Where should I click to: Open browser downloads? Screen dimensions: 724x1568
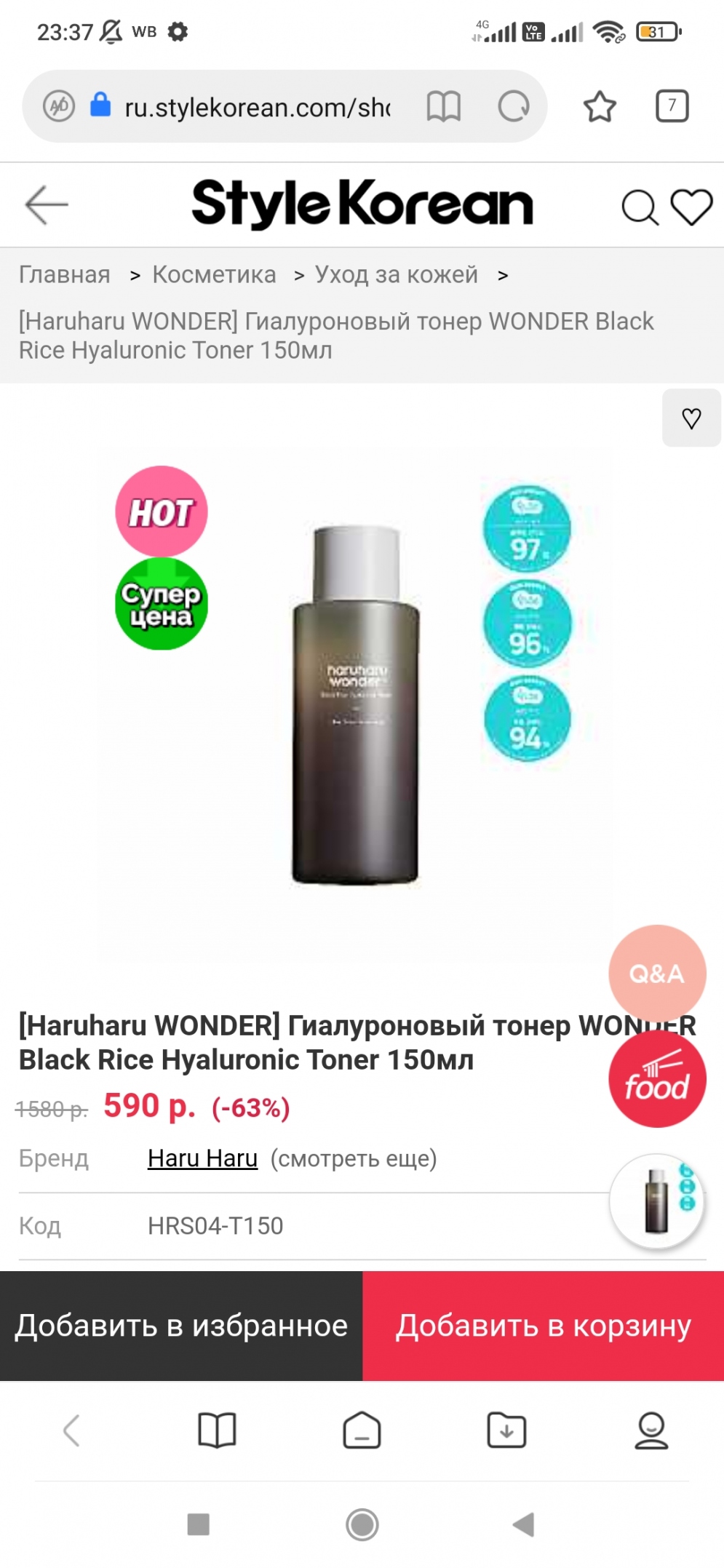506,1430
